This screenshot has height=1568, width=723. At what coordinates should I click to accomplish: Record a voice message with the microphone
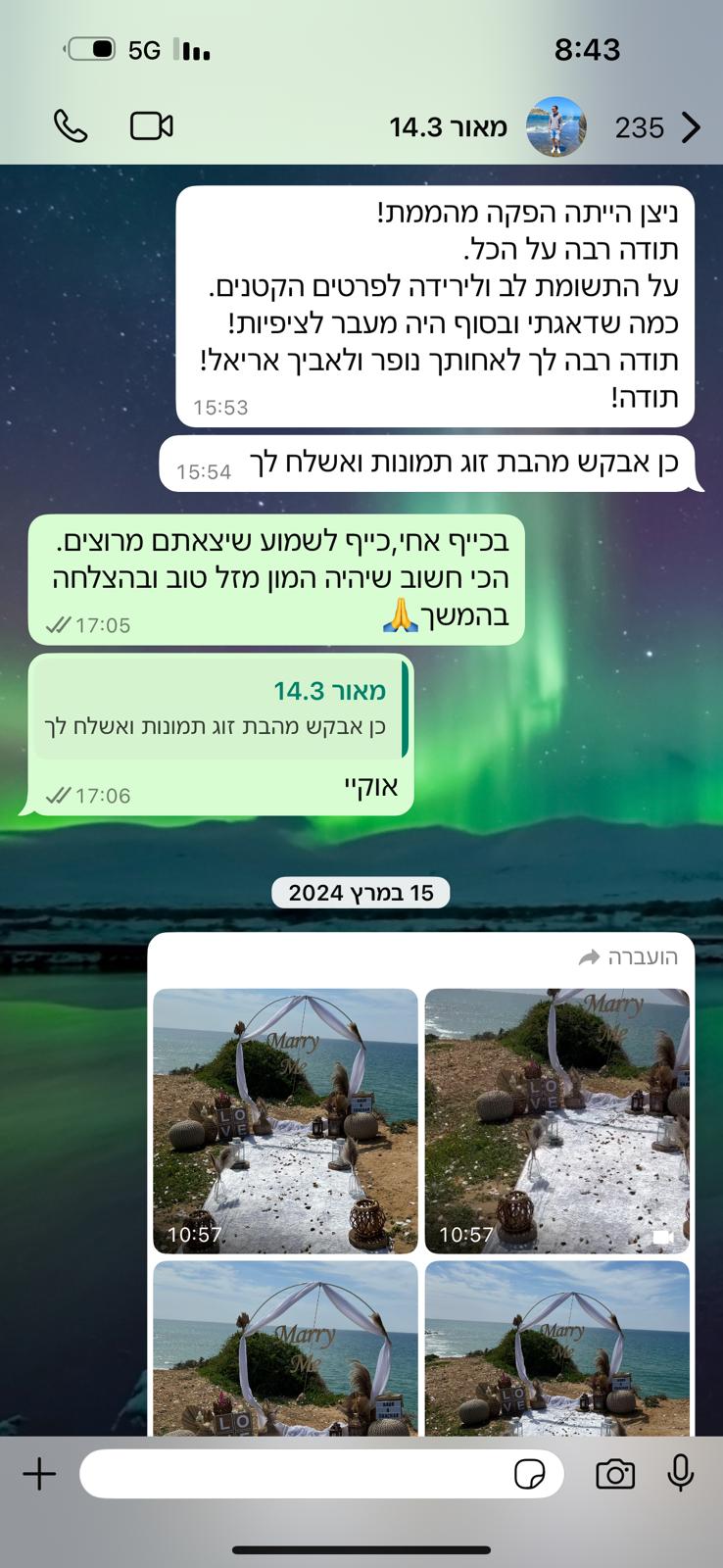point(680,1473)
